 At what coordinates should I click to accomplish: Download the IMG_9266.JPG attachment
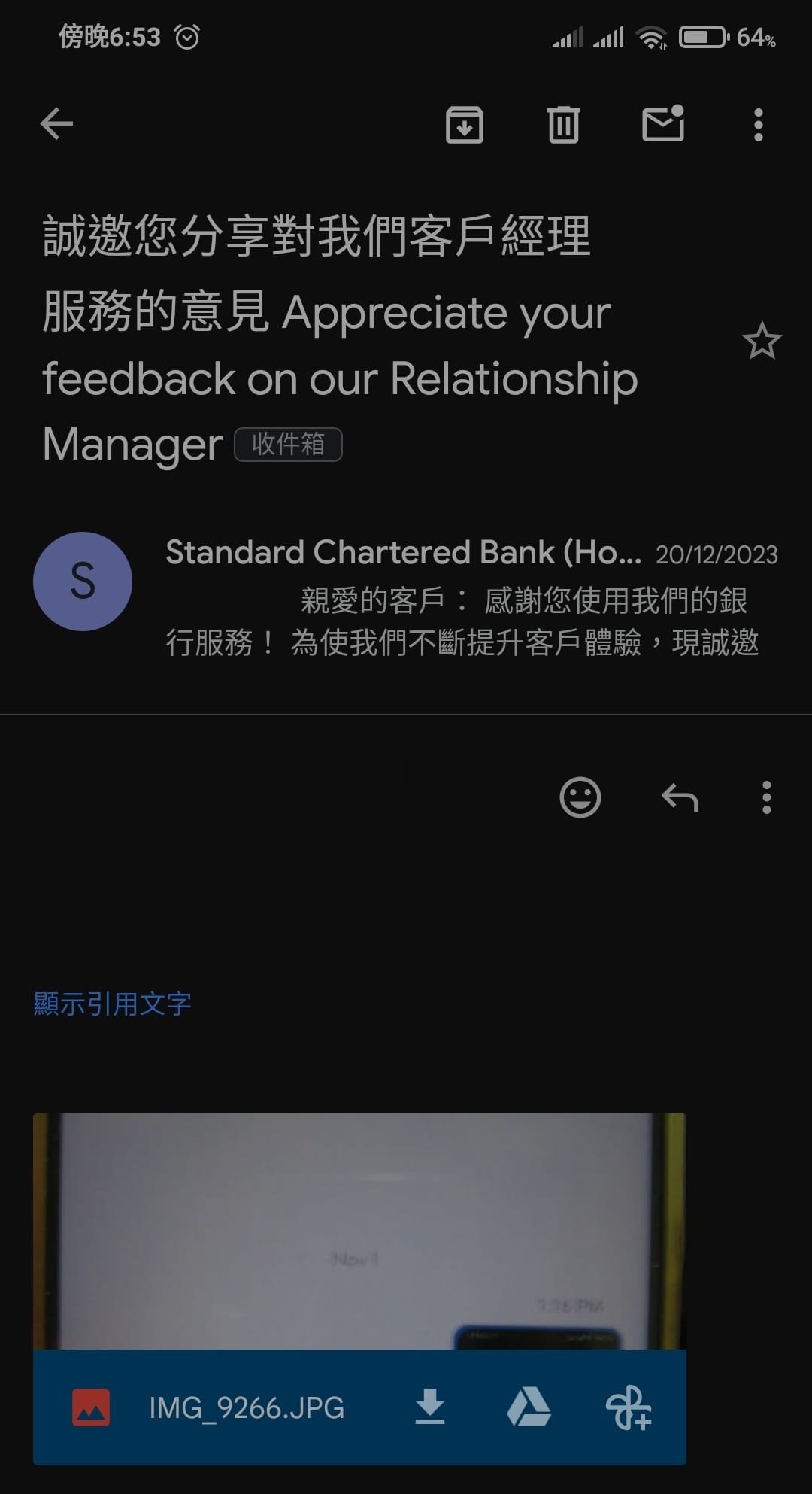pyautogui.click(x=431, y=1410)
